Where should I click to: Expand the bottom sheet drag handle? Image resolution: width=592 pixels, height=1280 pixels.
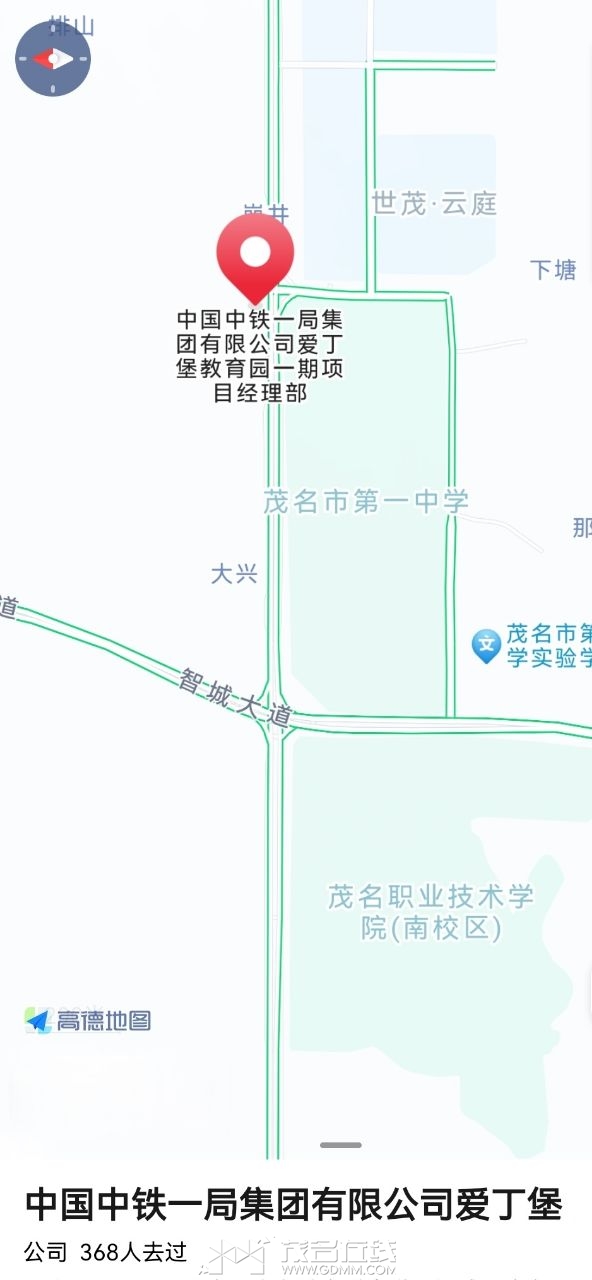(x=341, y=1145)
